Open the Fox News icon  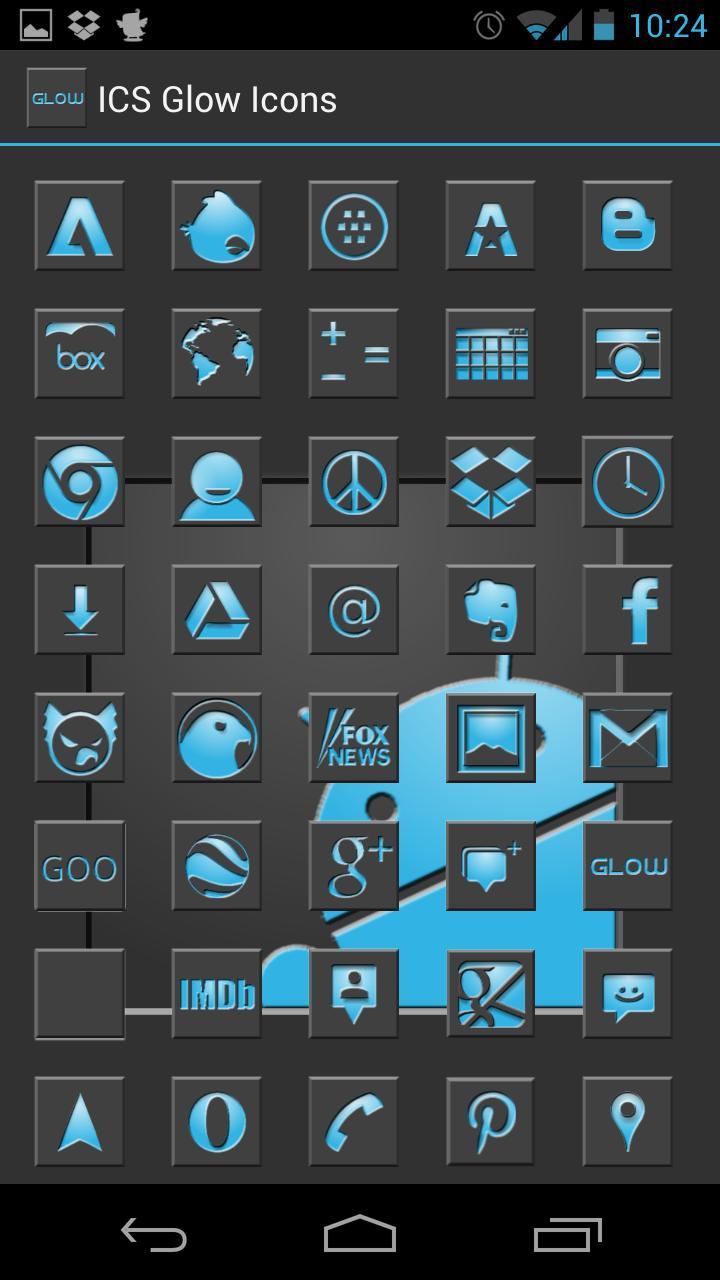353,739
